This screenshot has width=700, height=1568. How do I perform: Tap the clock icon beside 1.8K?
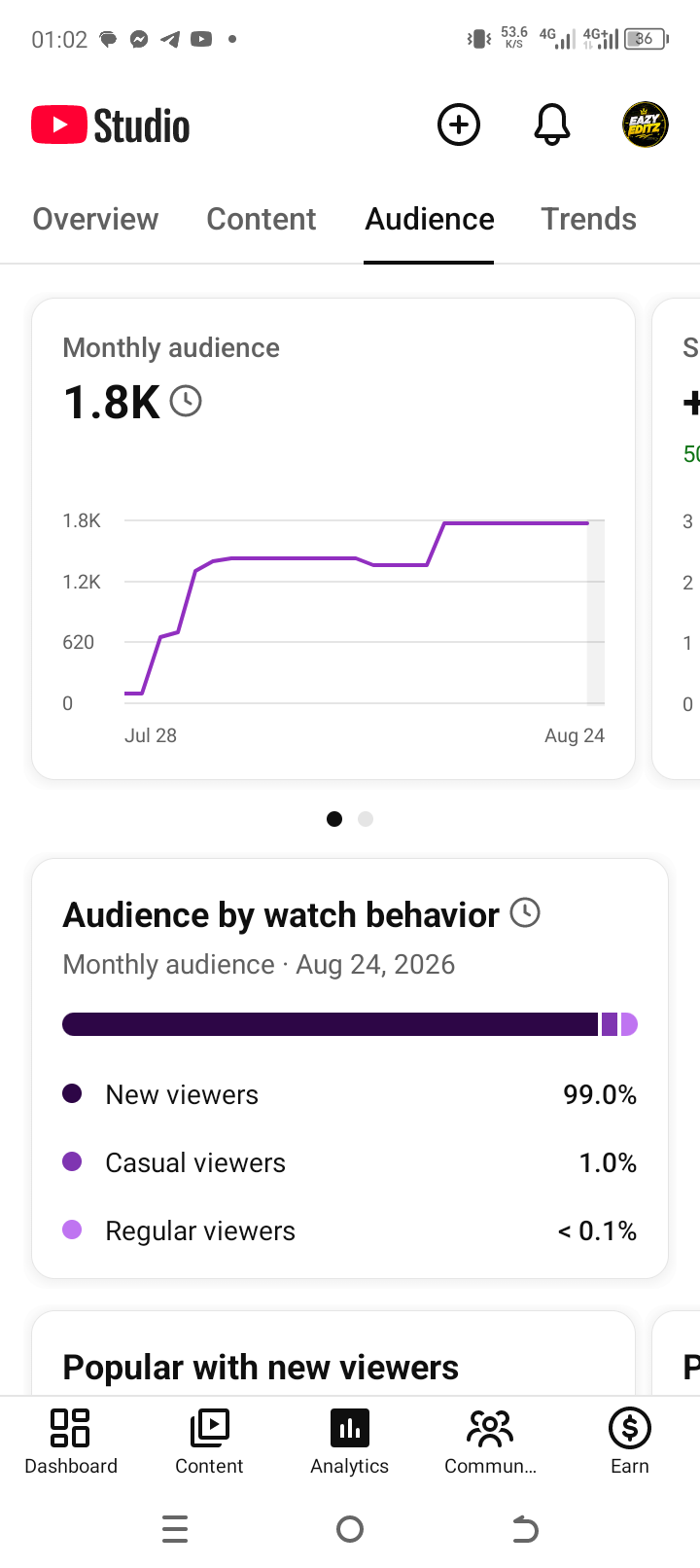click(186, 401)
